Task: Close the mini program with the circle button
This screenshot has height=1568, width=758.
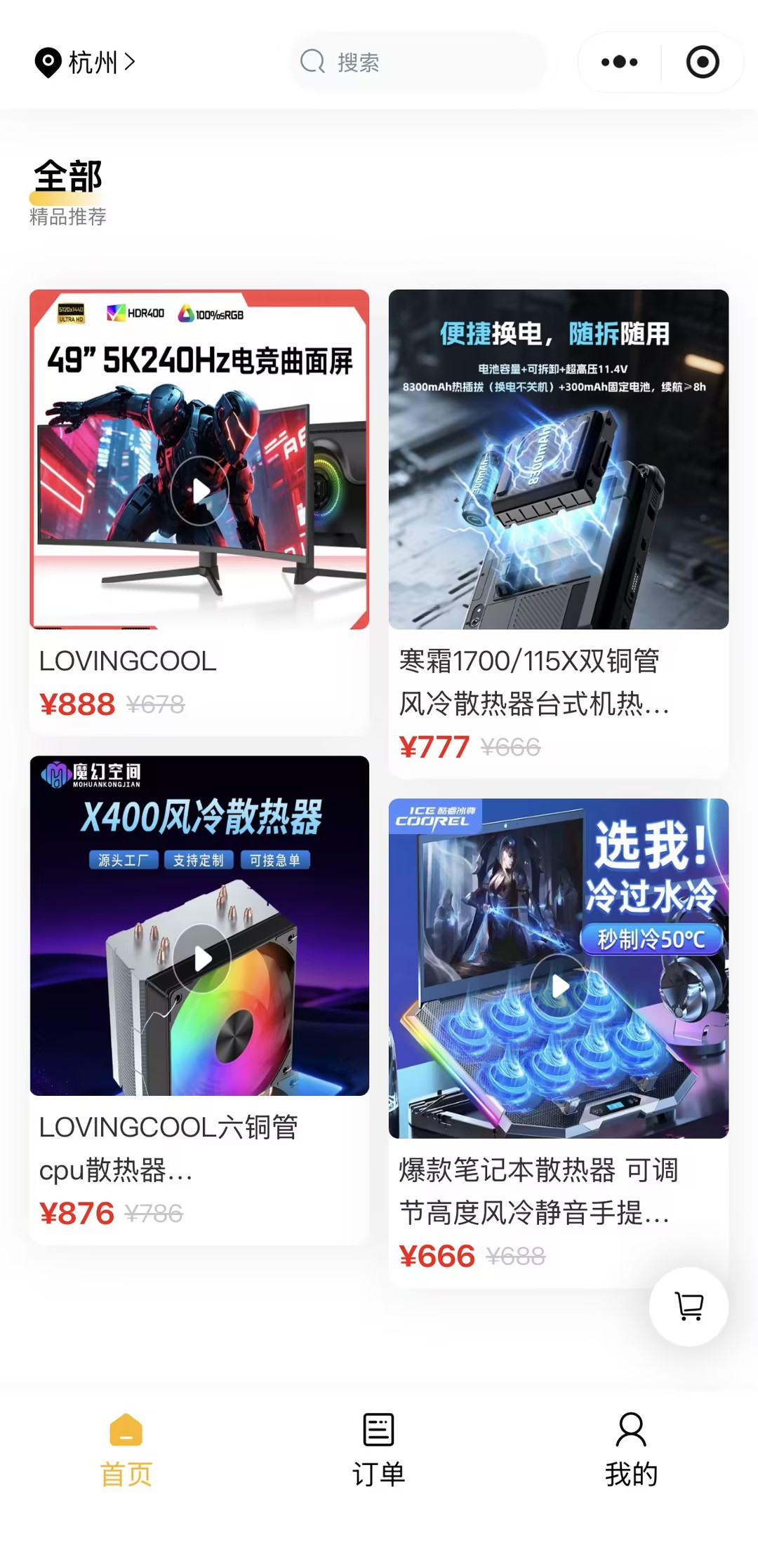Action: click(x=703, y=62)
